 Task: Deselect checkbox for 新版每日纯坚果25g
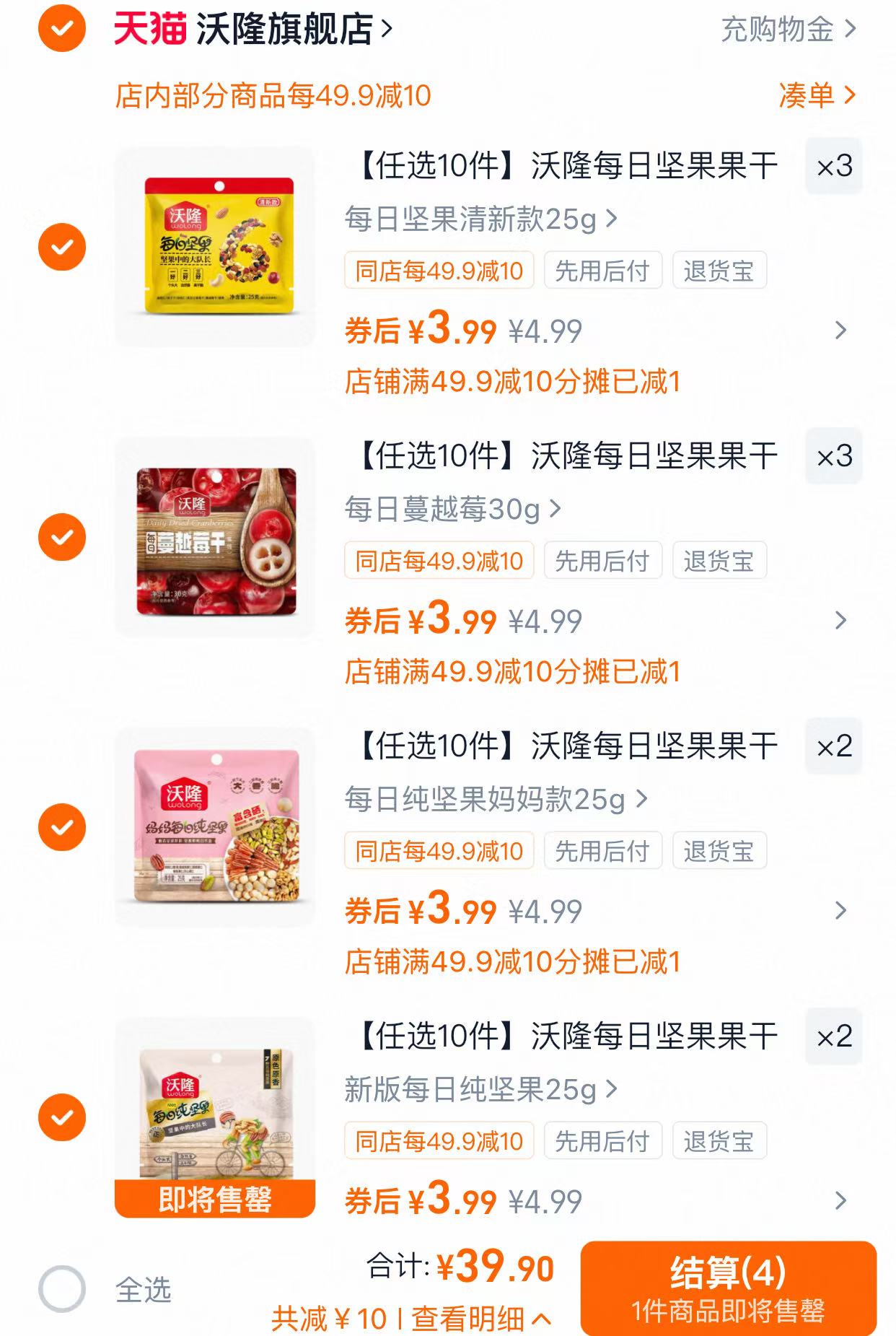[63, 1118]
